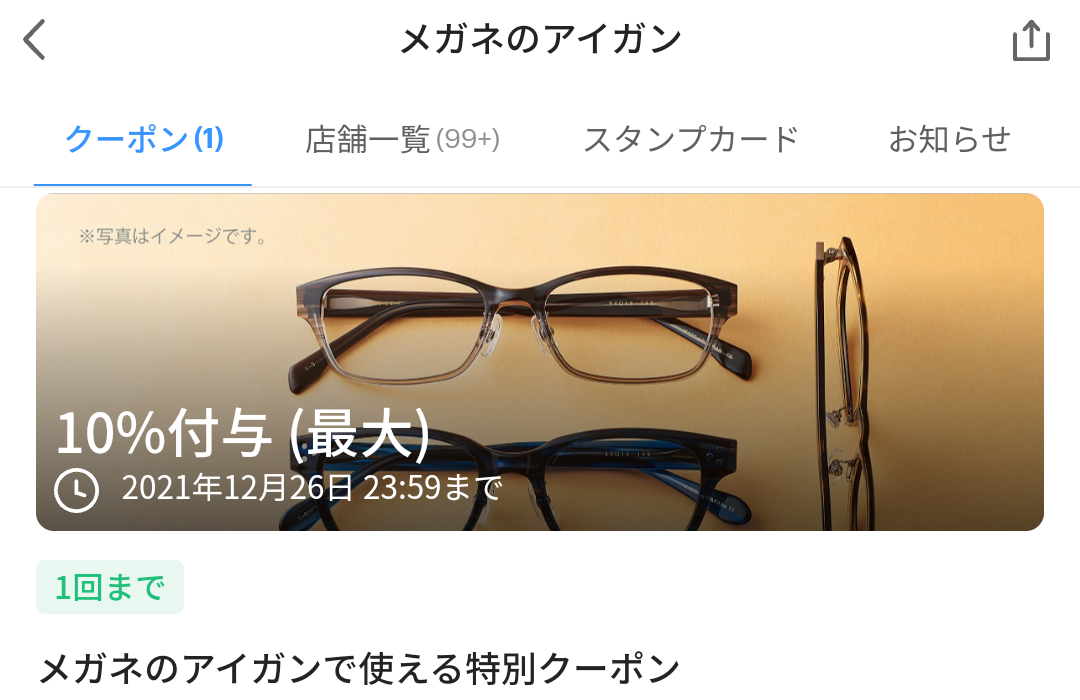1080x700 pixels.
Task: Go back using the top-left arrow
Action: (35, 41)
